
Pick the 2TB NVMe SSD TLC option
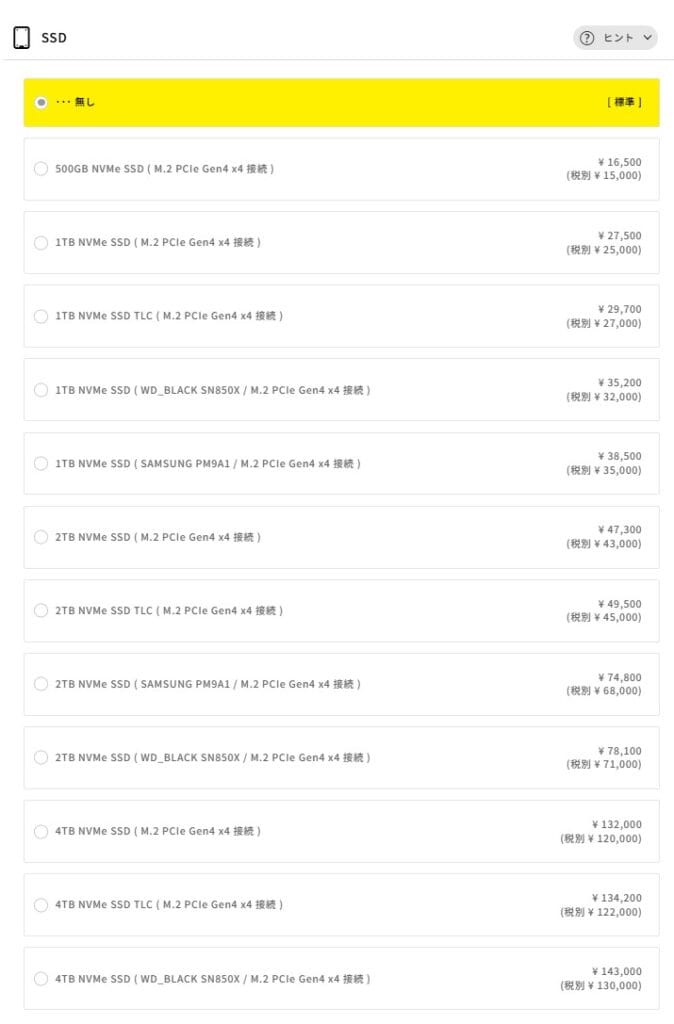point(41,610)
